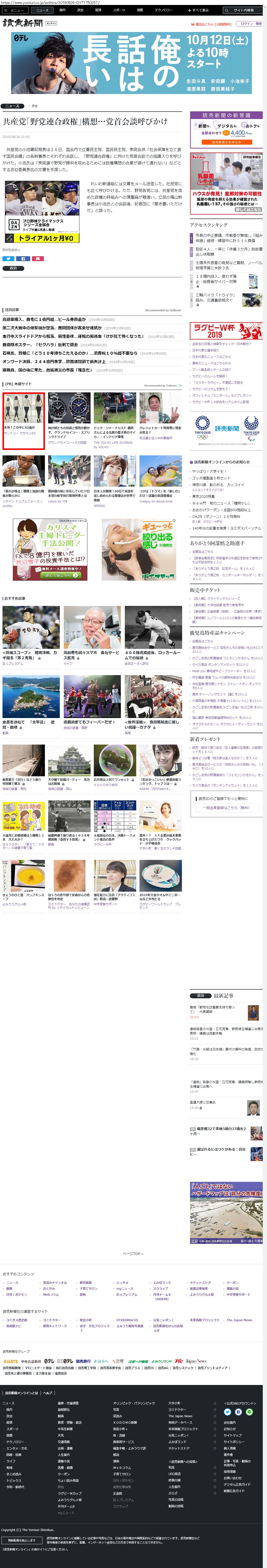Image resolution: width=267 pixels, height=1568 pixels.
Task: Open the 自039スター「セクハラ」批判で撤去 story
Action: click(40, 345)
